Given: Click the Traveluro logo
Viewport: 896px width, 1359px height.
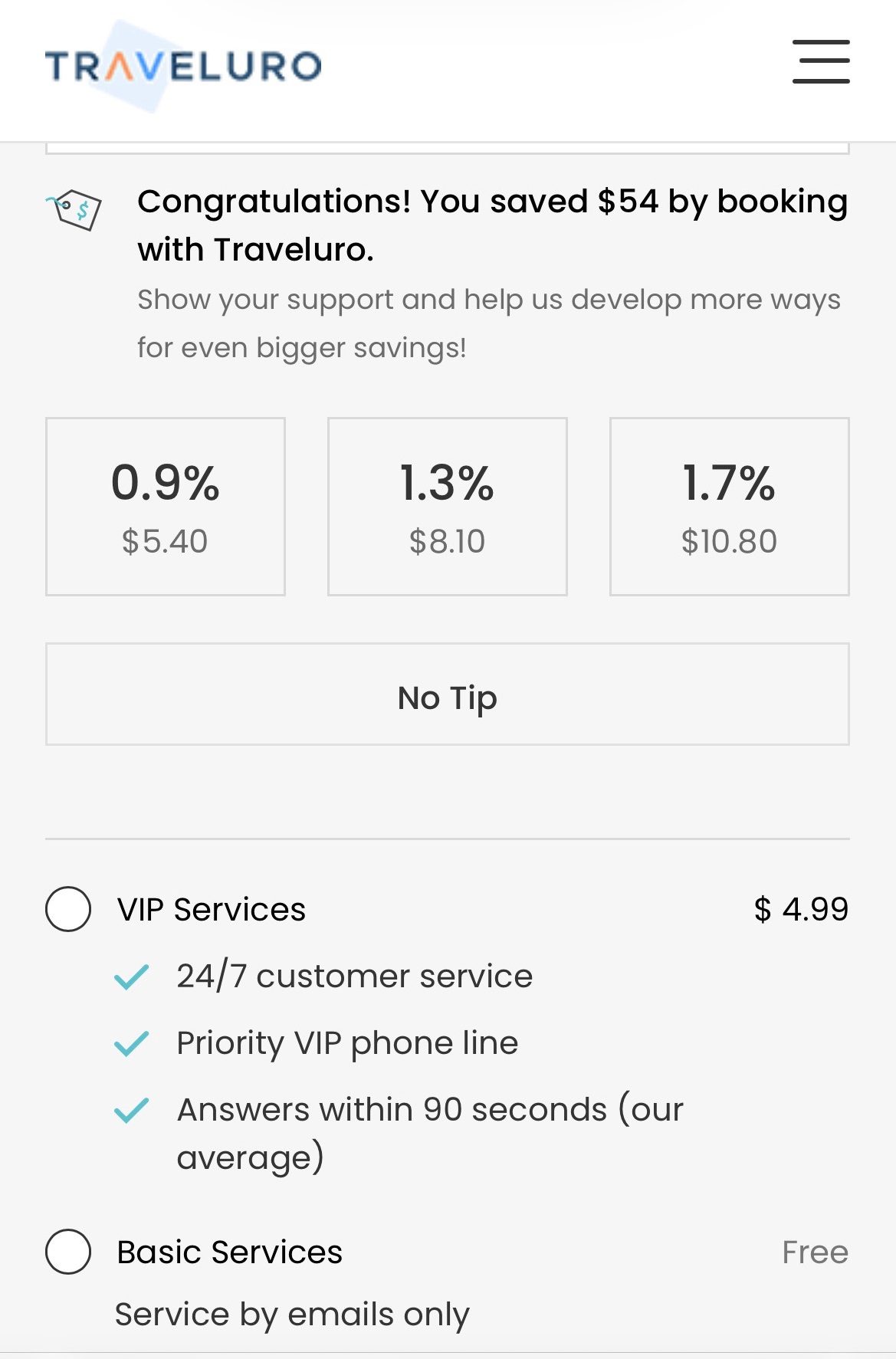Looking at the screenshot, I should (x=182, y=64).
